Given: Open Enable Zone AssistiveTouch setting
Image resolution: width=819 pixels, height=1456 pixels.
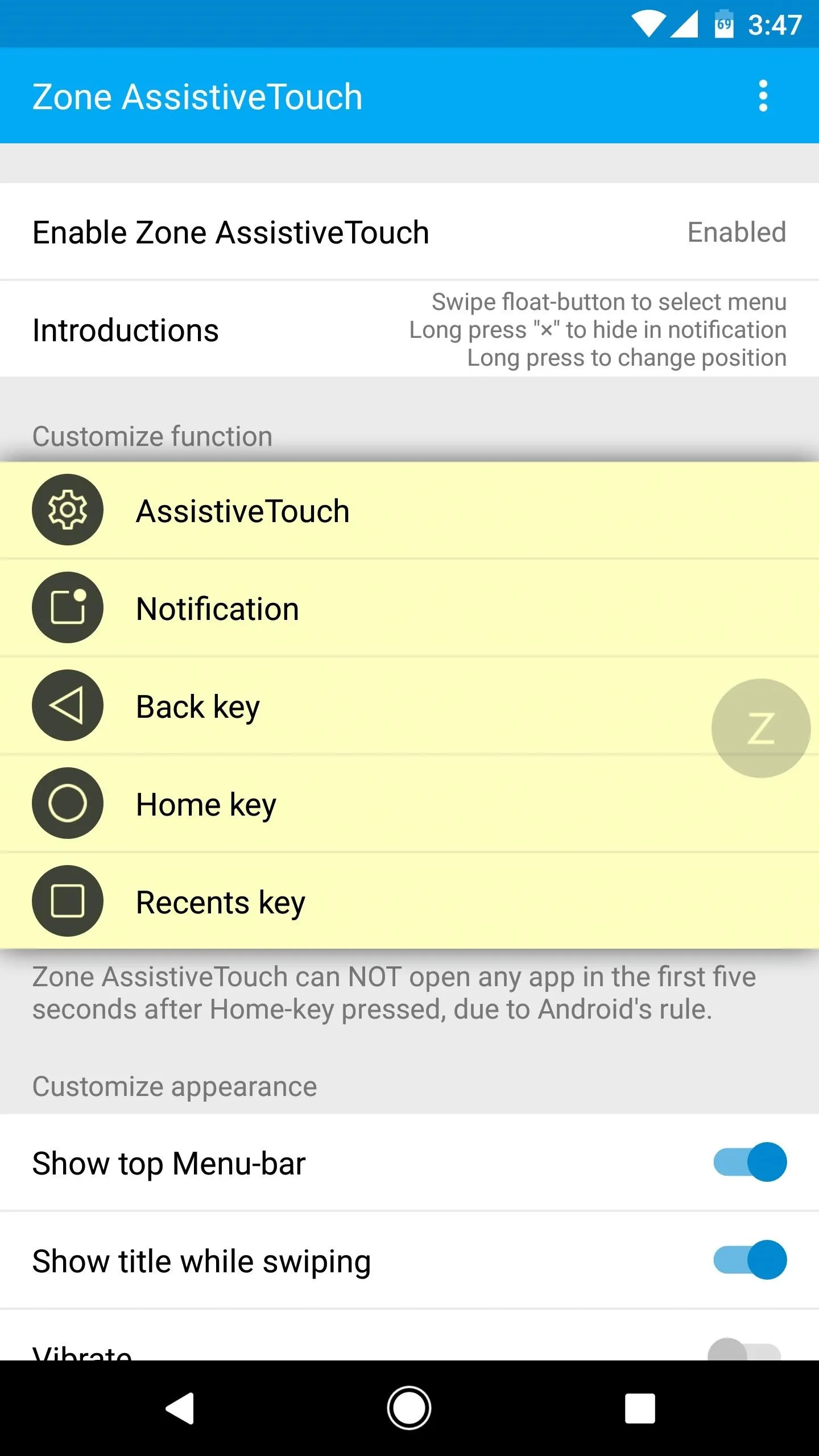Looking at the screenshot, I should coord(409,231).
